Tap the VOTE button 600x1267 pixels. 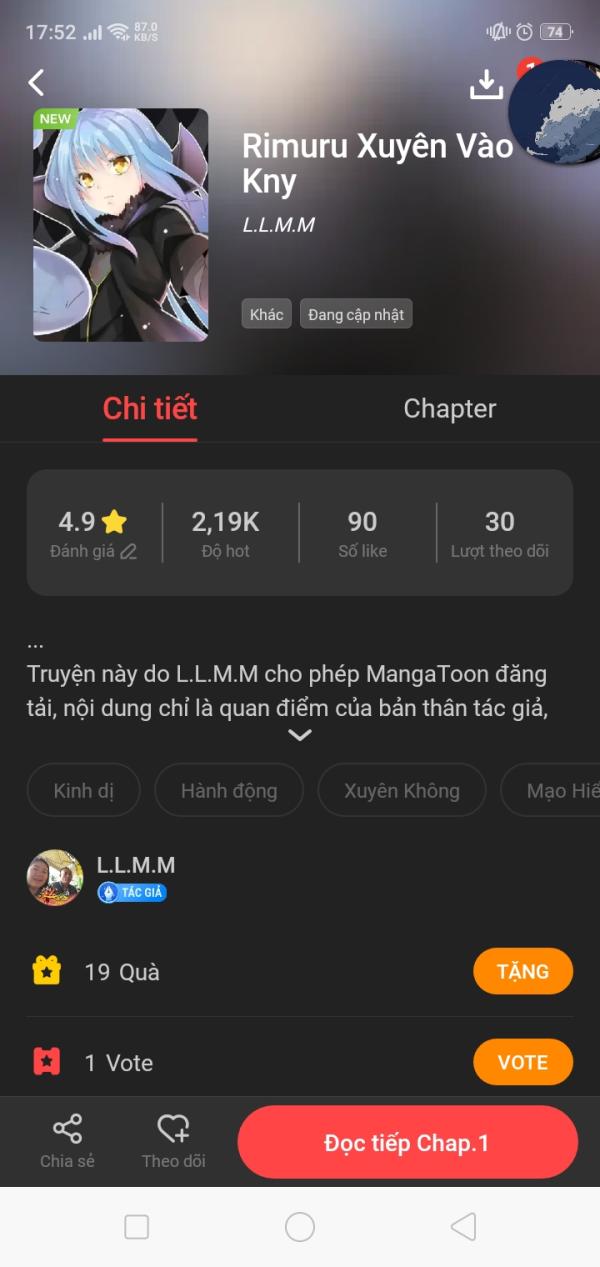point(523,1062)
